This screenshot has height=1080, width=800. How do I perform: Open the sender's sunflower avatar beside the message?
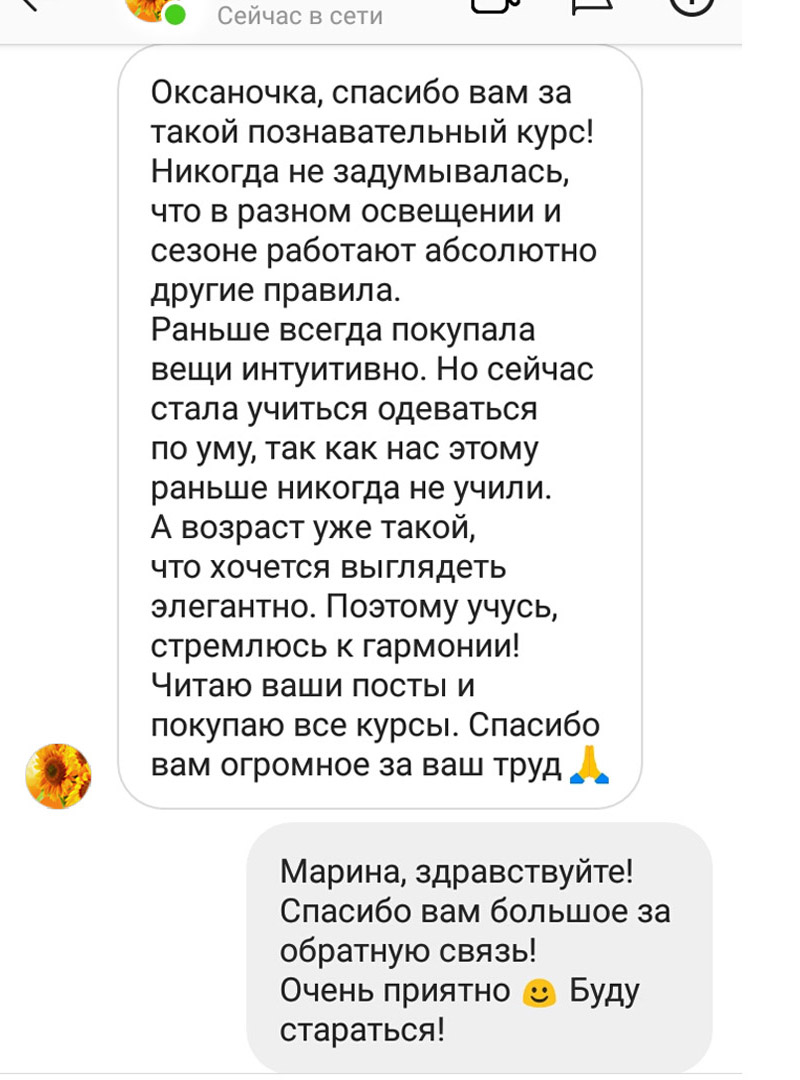click(58, 775)
